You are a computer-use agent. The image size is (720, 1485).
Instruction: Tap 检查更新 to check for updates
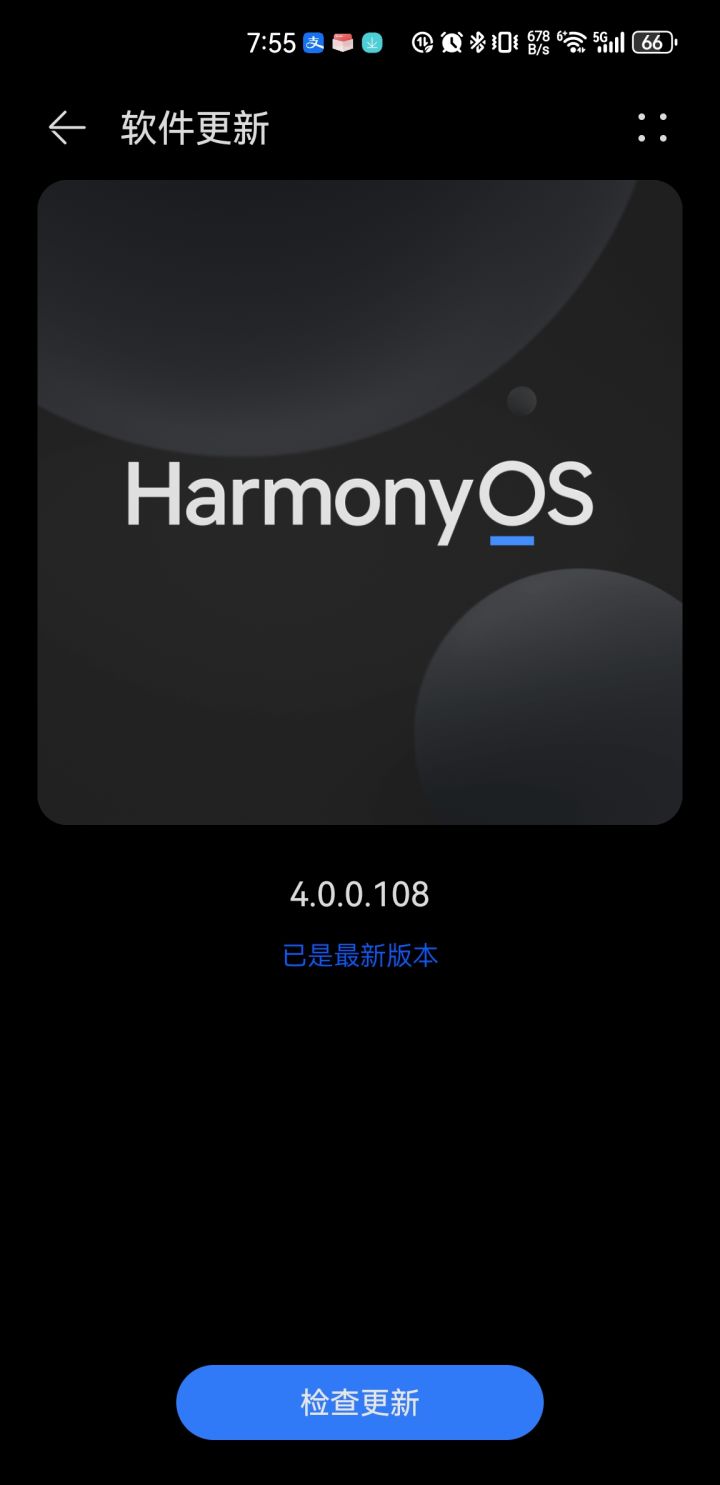(359, 1402)
